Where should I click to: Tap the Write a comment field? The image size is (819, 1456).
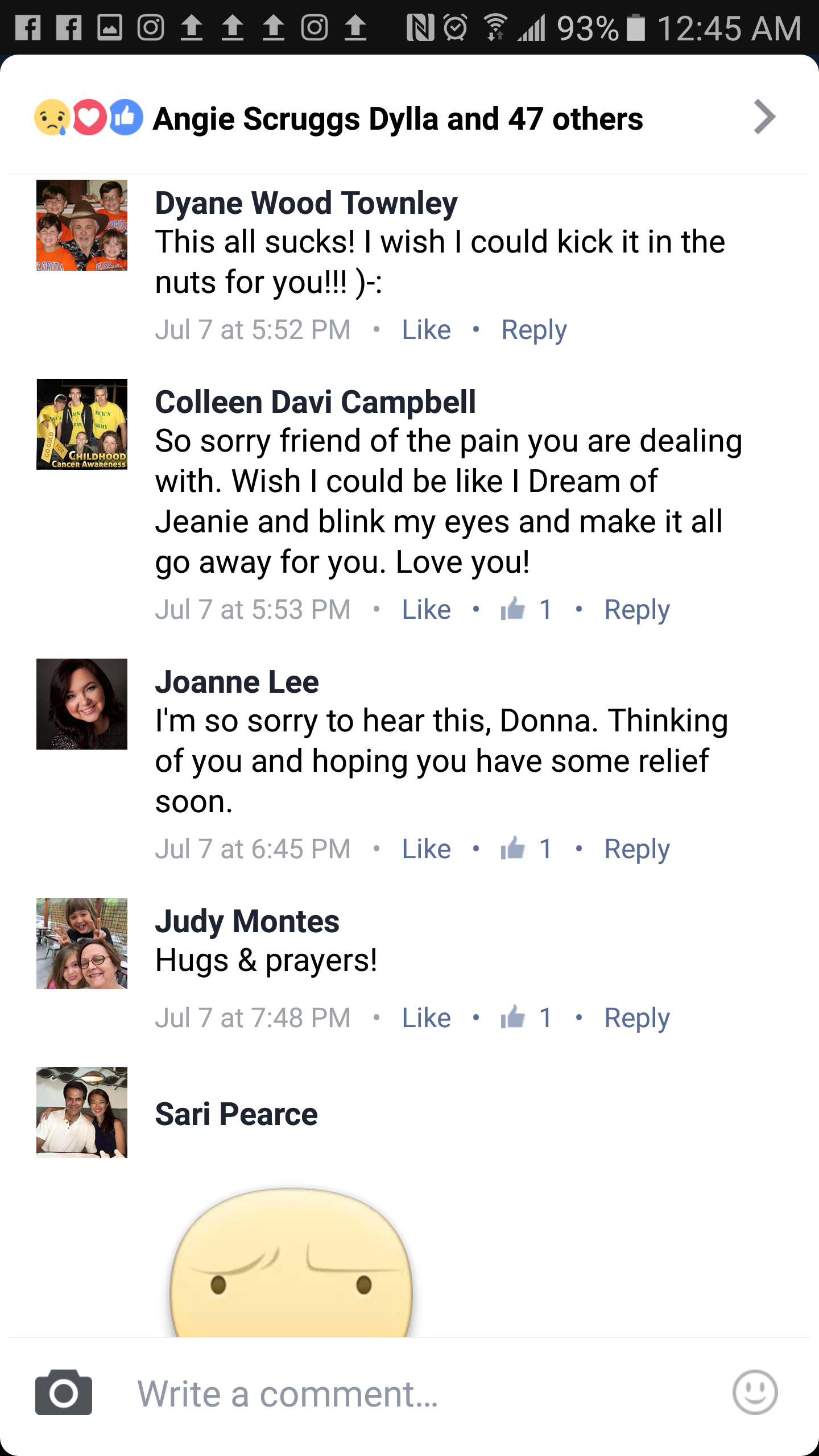(398, 1393)
